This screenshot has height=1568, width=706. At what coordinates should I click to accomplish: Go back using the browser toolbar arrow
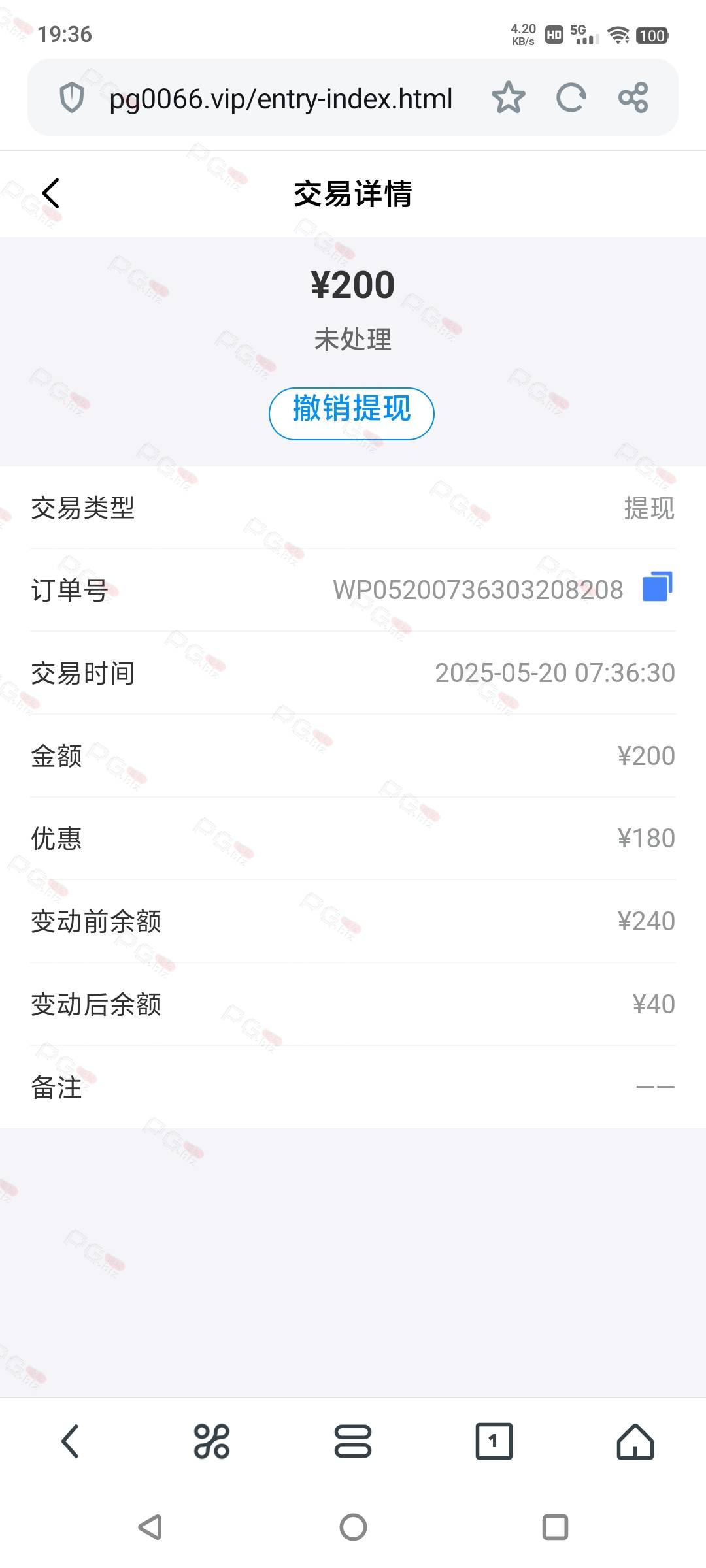point(70,1441)
